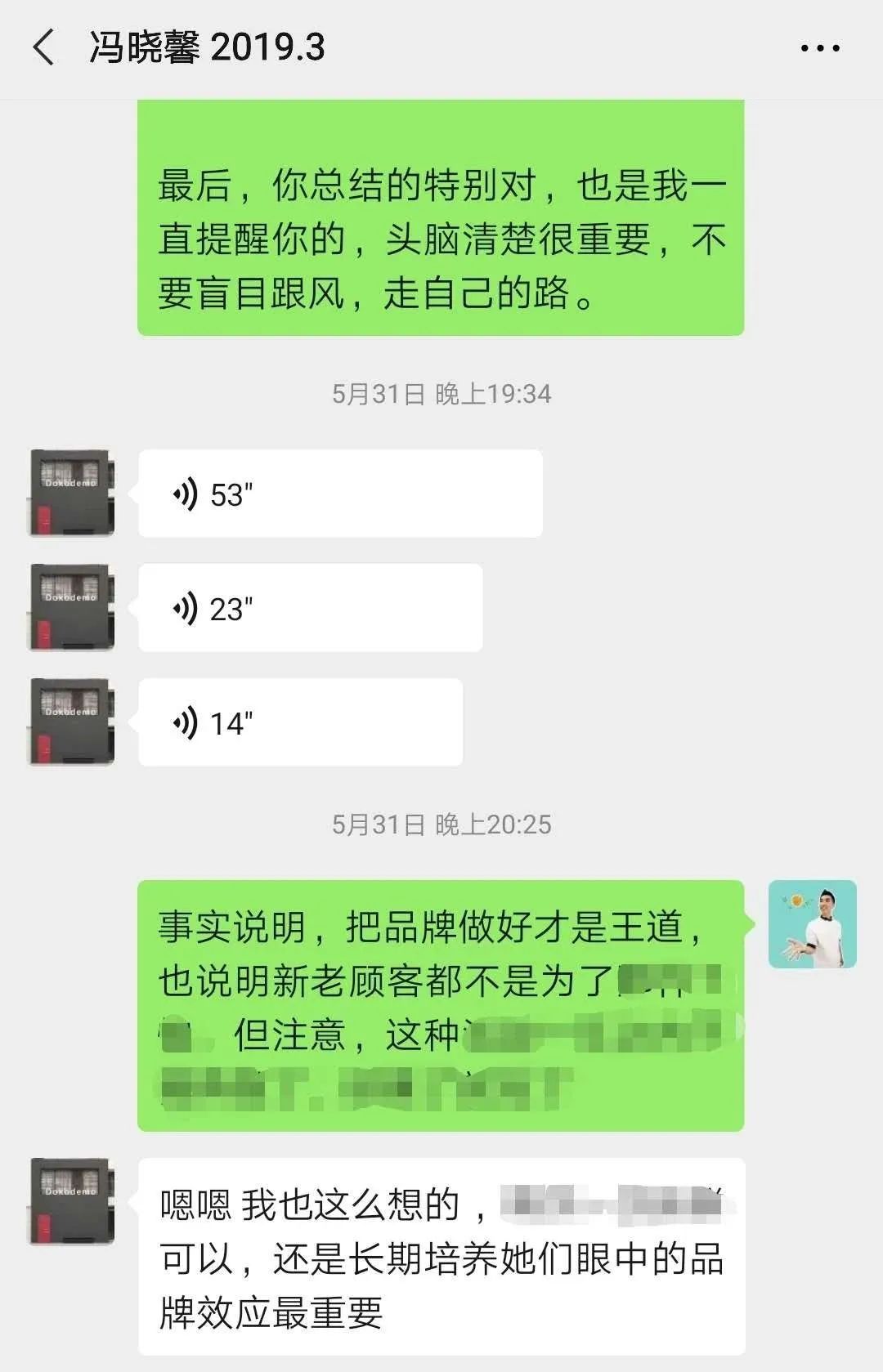Play the 53-second voice message
883x1372 pixels.
tap(339, 494)
